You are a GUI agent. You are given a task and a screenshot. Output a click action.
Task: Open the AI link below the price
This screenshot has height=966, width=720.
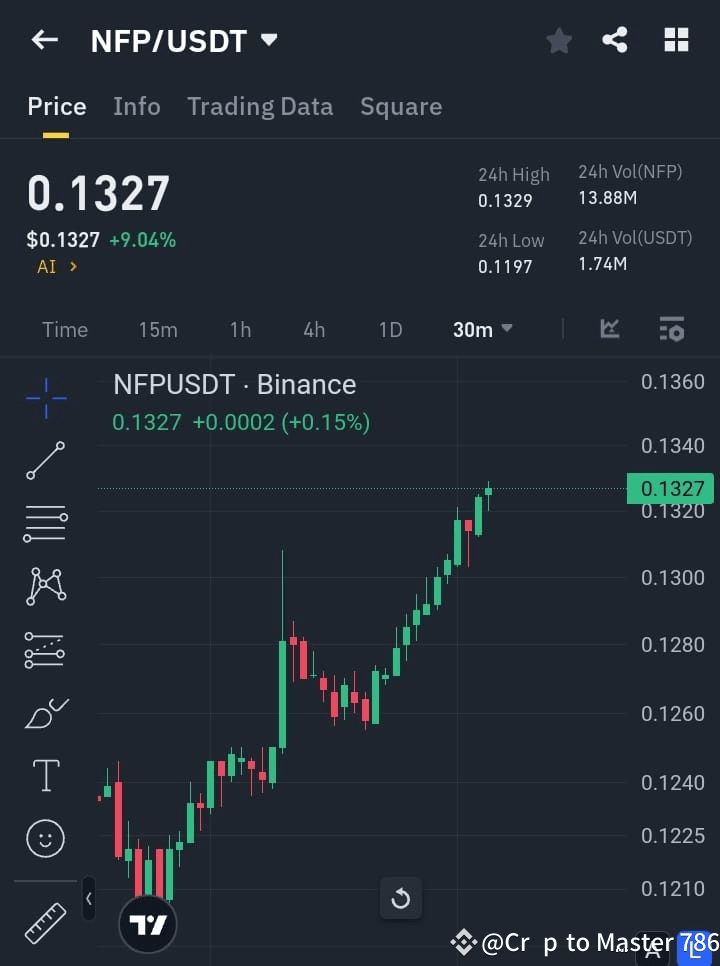tap(48, 267)
